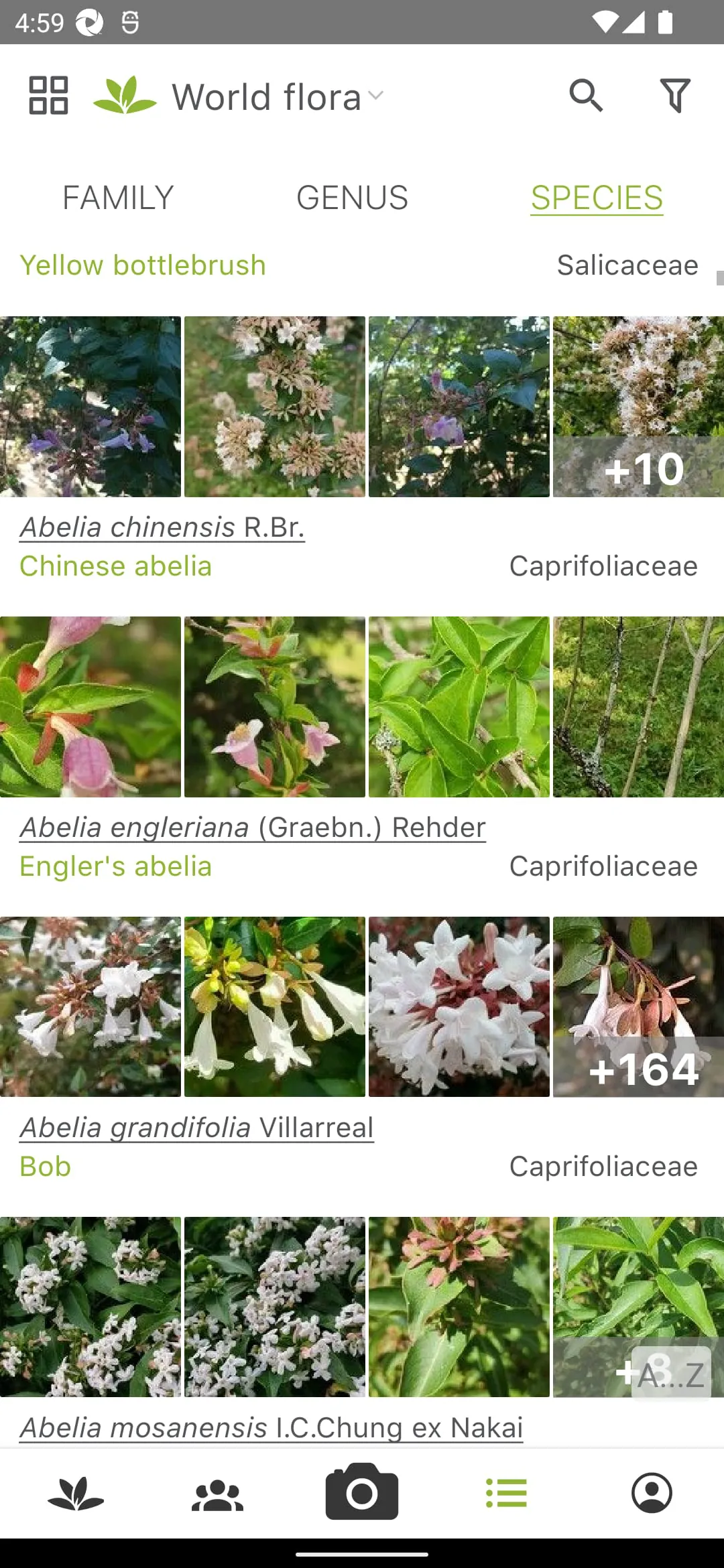Screen dimensions: 724x1568
Task: View 10 more photos of Abelia chinensis
Action: tap(638, 468)
